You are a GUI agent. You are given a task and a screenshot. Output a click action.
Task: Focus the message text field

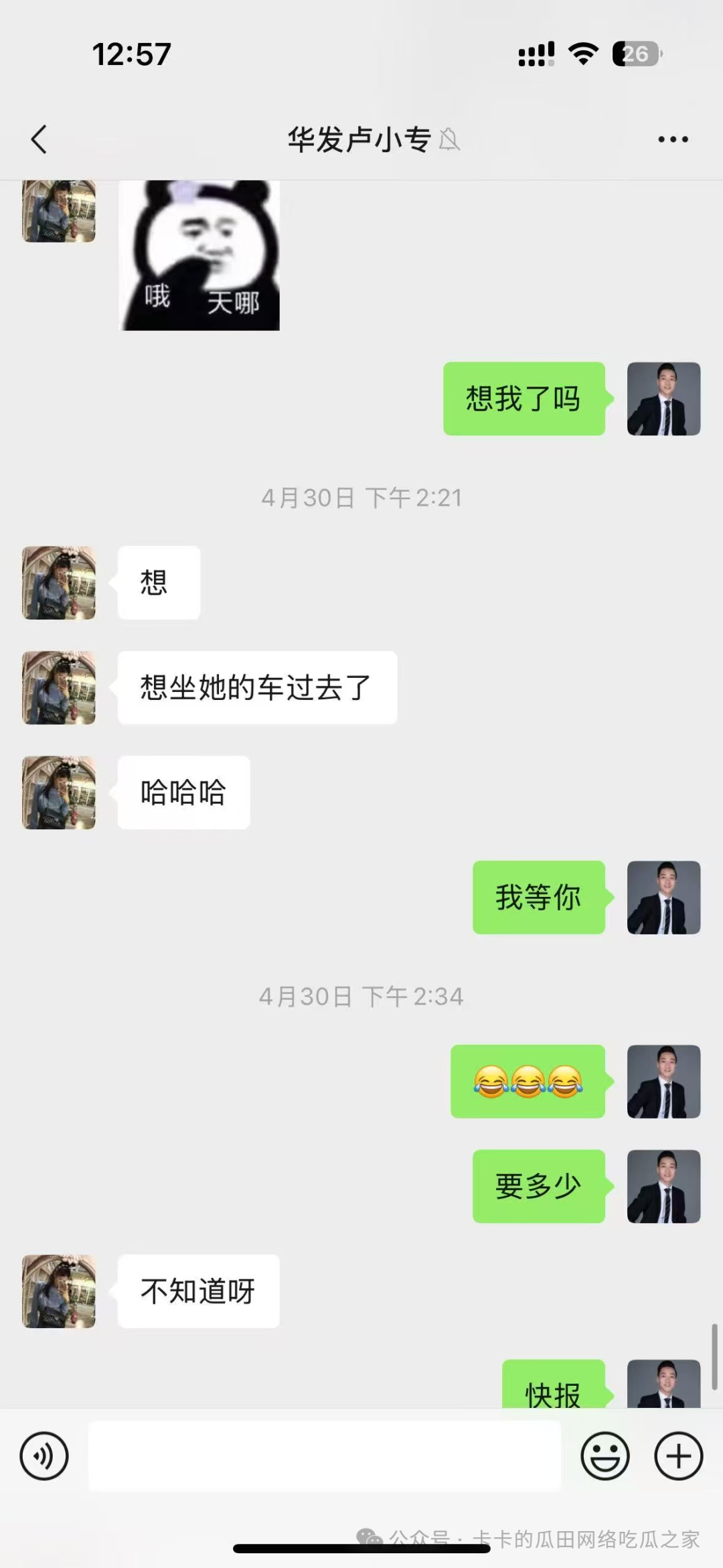click(325, 1455)
